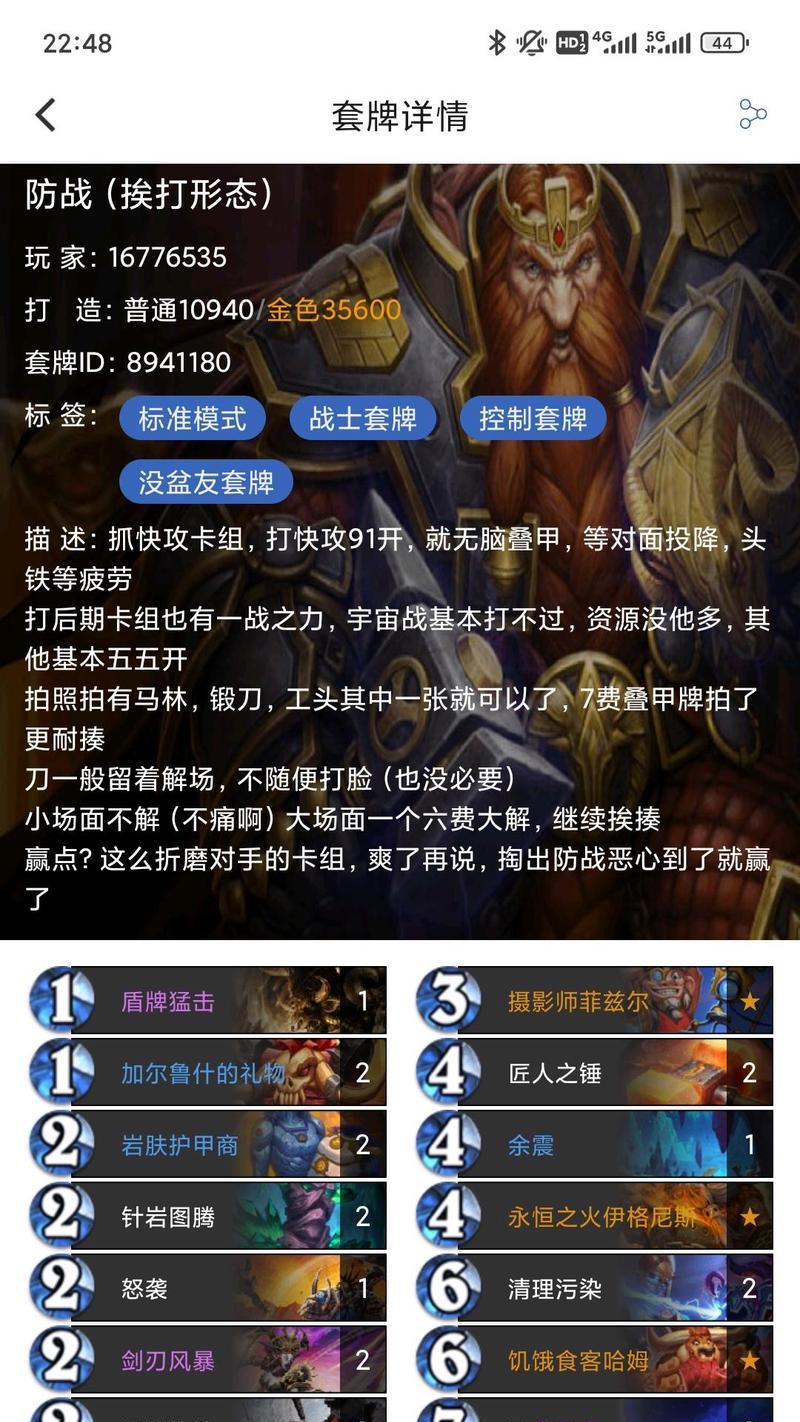Viewport: 800px width, 1422px height.
Task: Open the 饥饿食客哈姆 card
Action: (595, 1361)
